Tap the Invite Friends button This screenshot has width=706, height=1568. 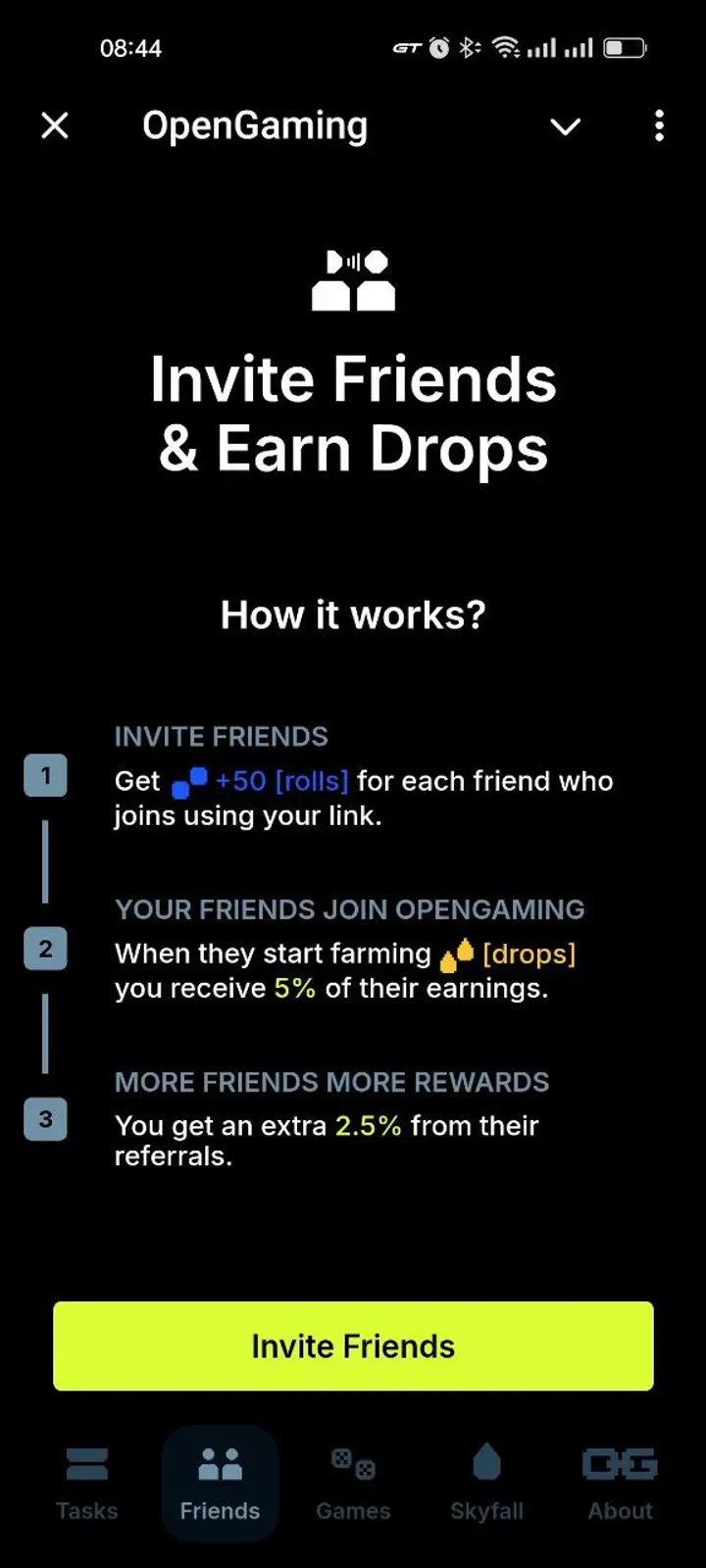tap(353, 1346)
